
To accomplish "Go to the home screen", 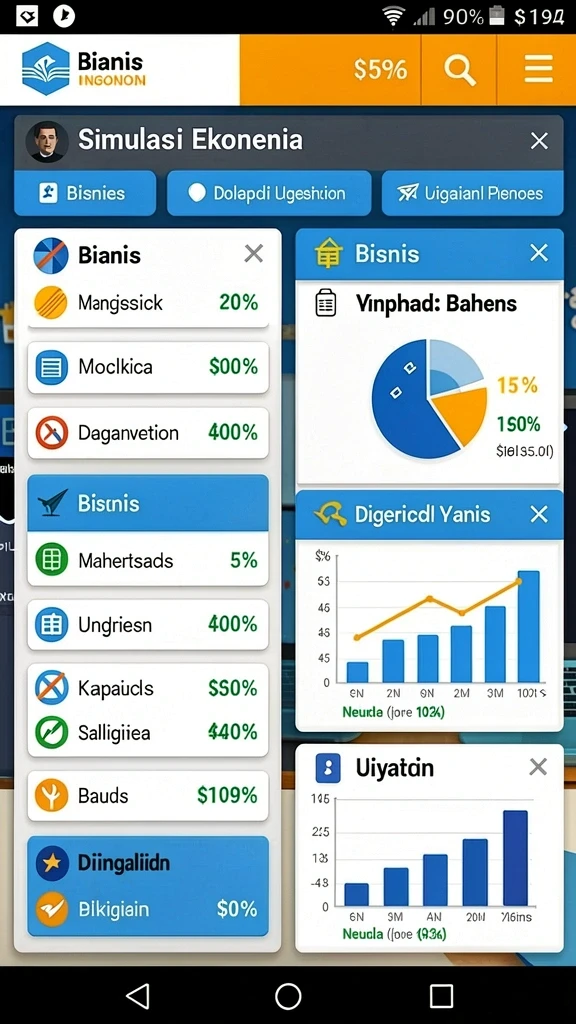I will 288,997.
